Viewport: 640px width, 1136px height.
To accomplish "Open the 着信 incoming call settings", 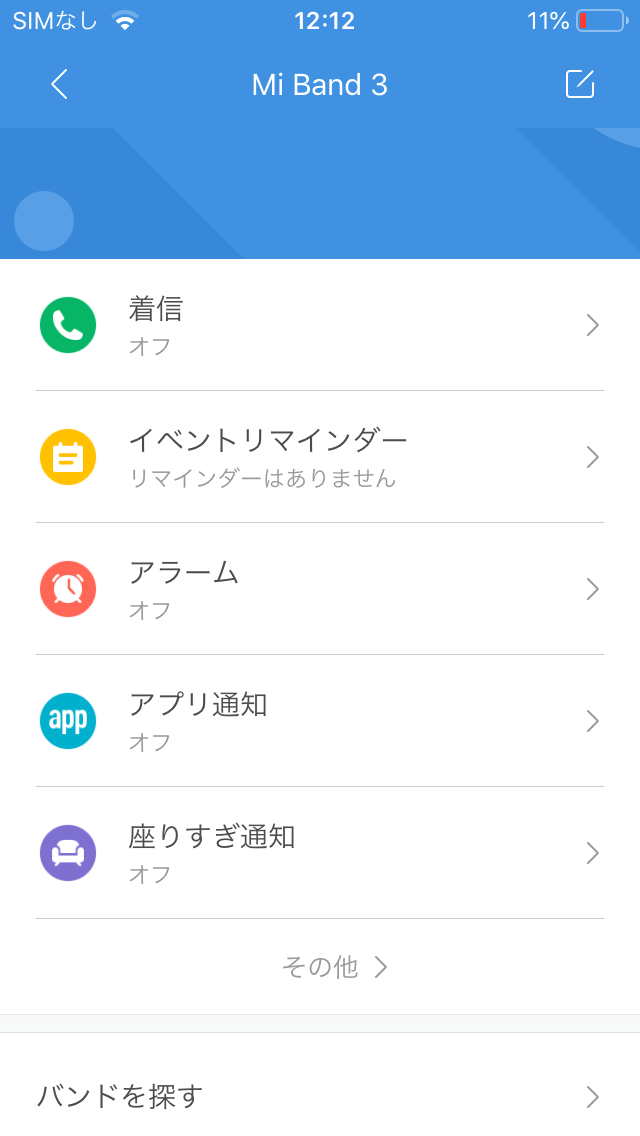I will click(x=320, y=325).
